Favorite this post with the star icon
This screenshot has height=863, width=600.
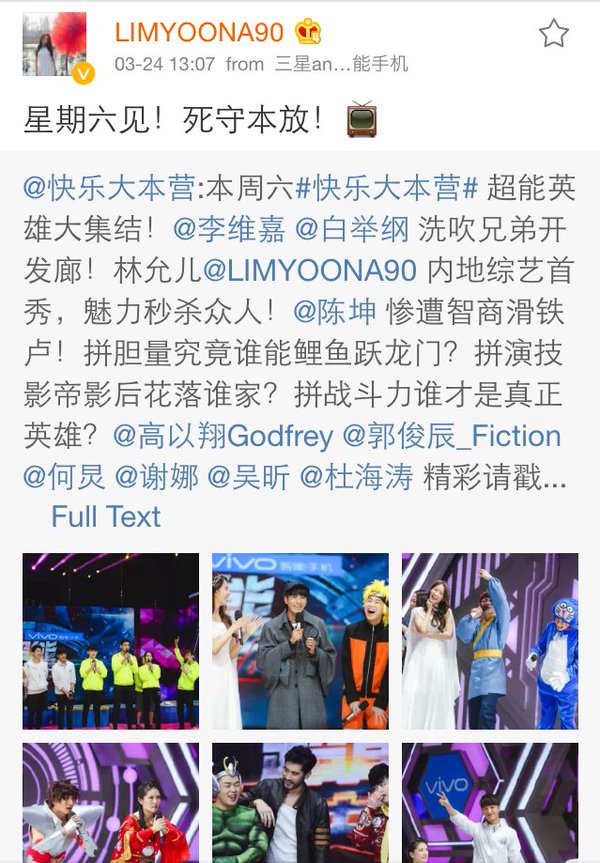(x=553, y=34)
